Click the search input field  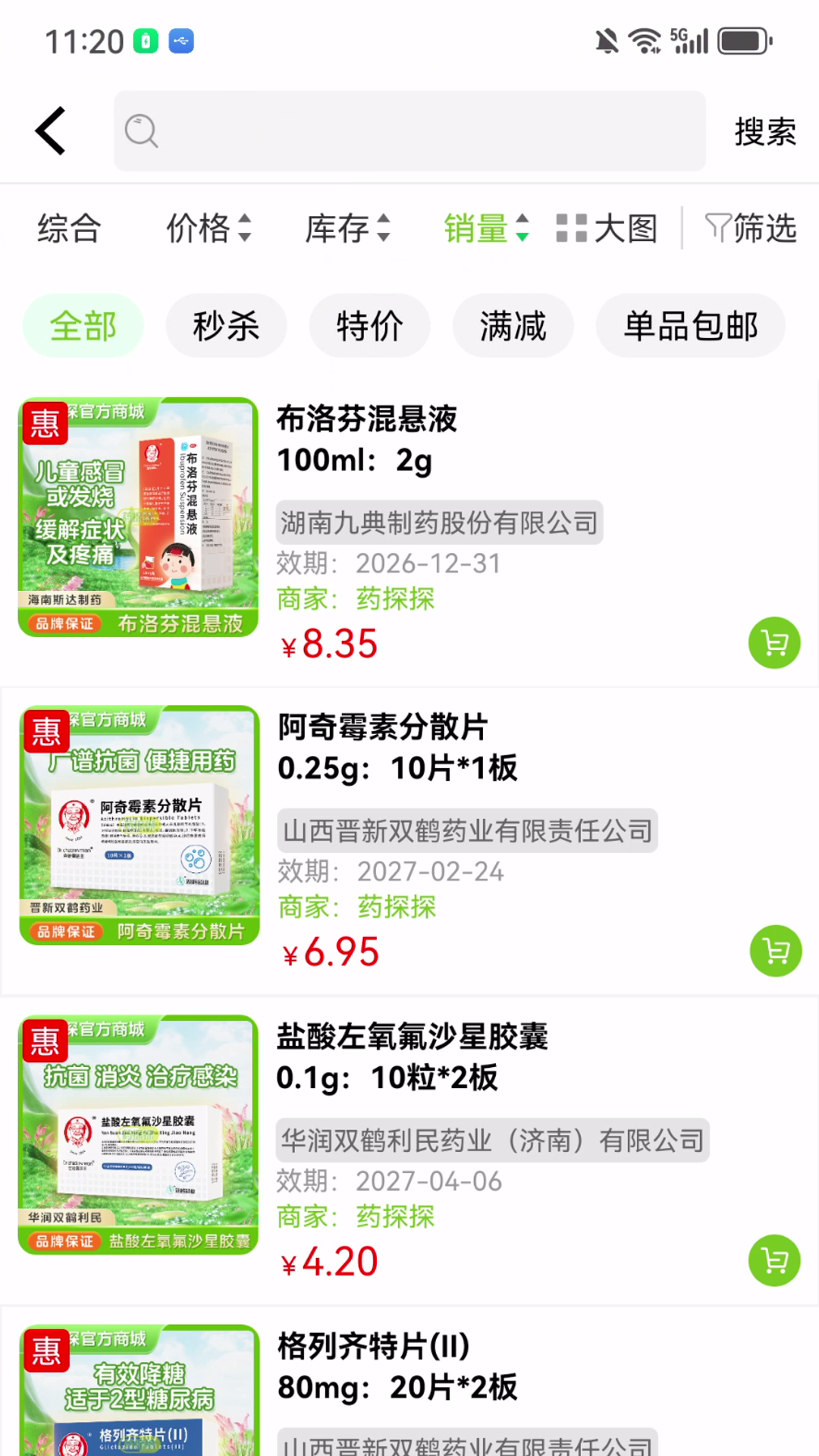(409, 130)
